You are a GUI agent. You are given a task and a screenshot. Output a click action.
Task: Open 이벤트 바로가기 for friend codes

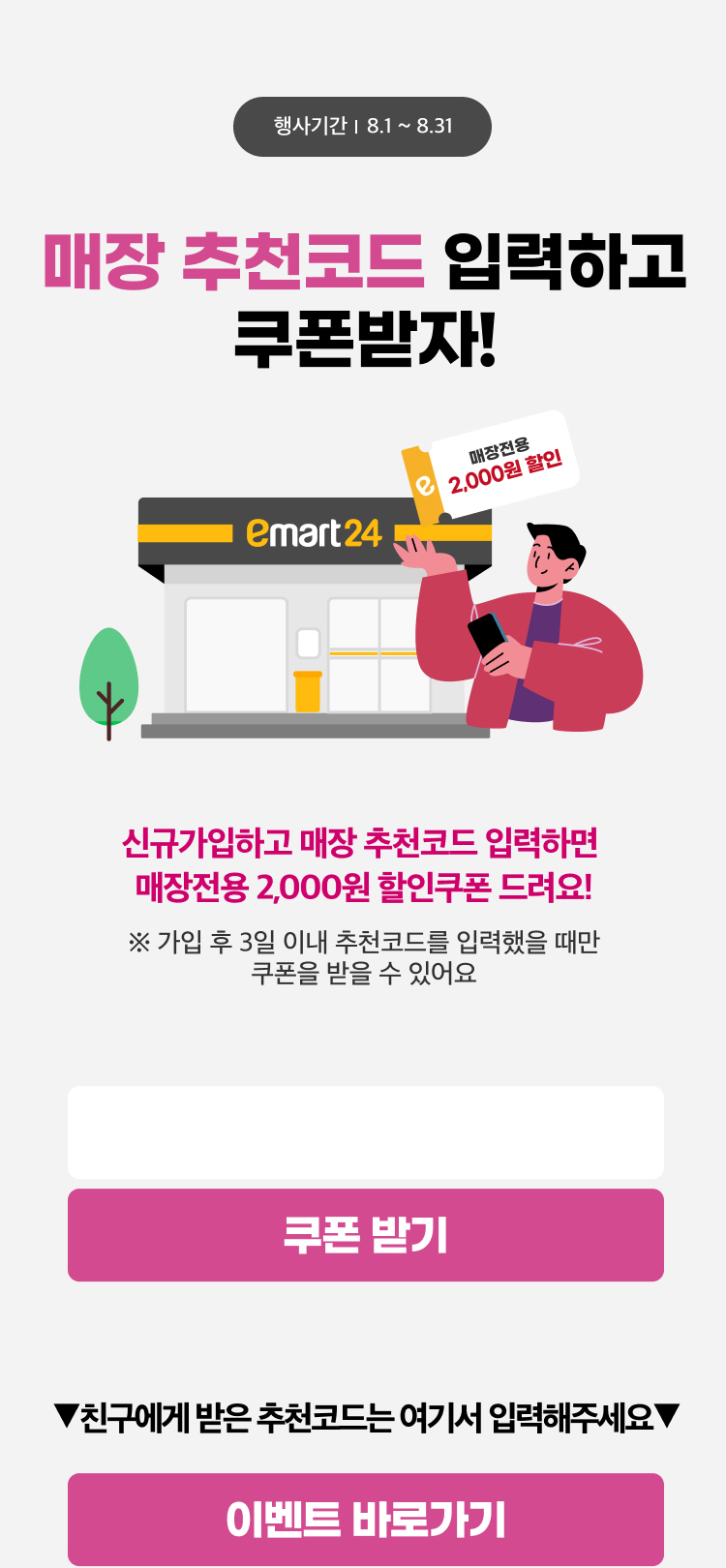click(365, 1519)
